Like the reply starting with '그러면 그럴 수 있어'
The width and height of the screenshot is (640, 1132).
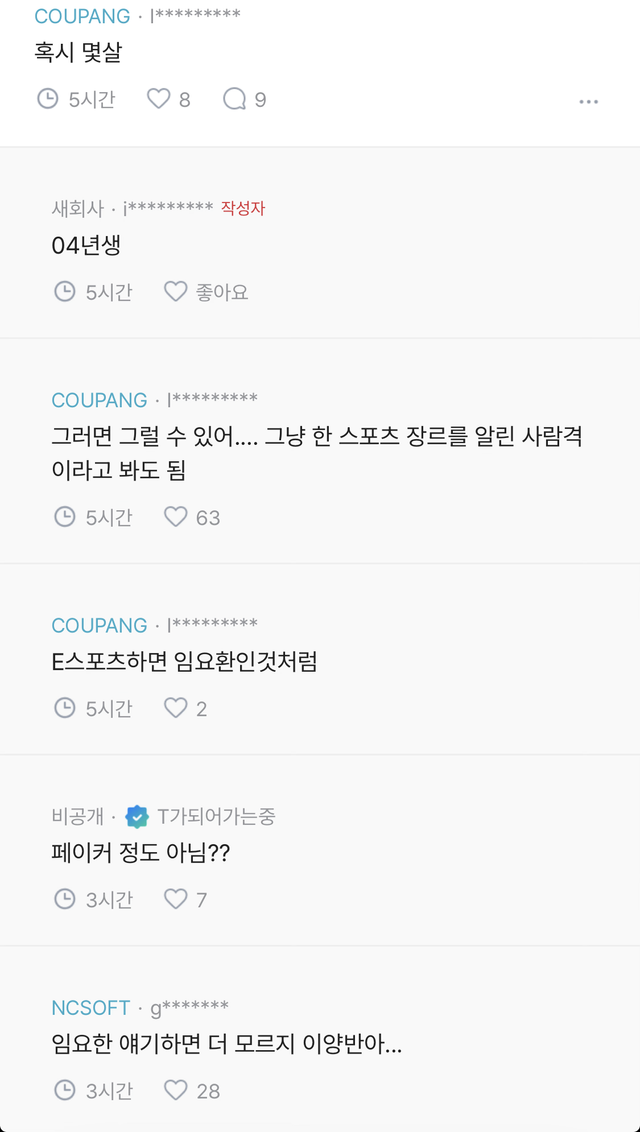pyautogui.click(x=176, y=517)
